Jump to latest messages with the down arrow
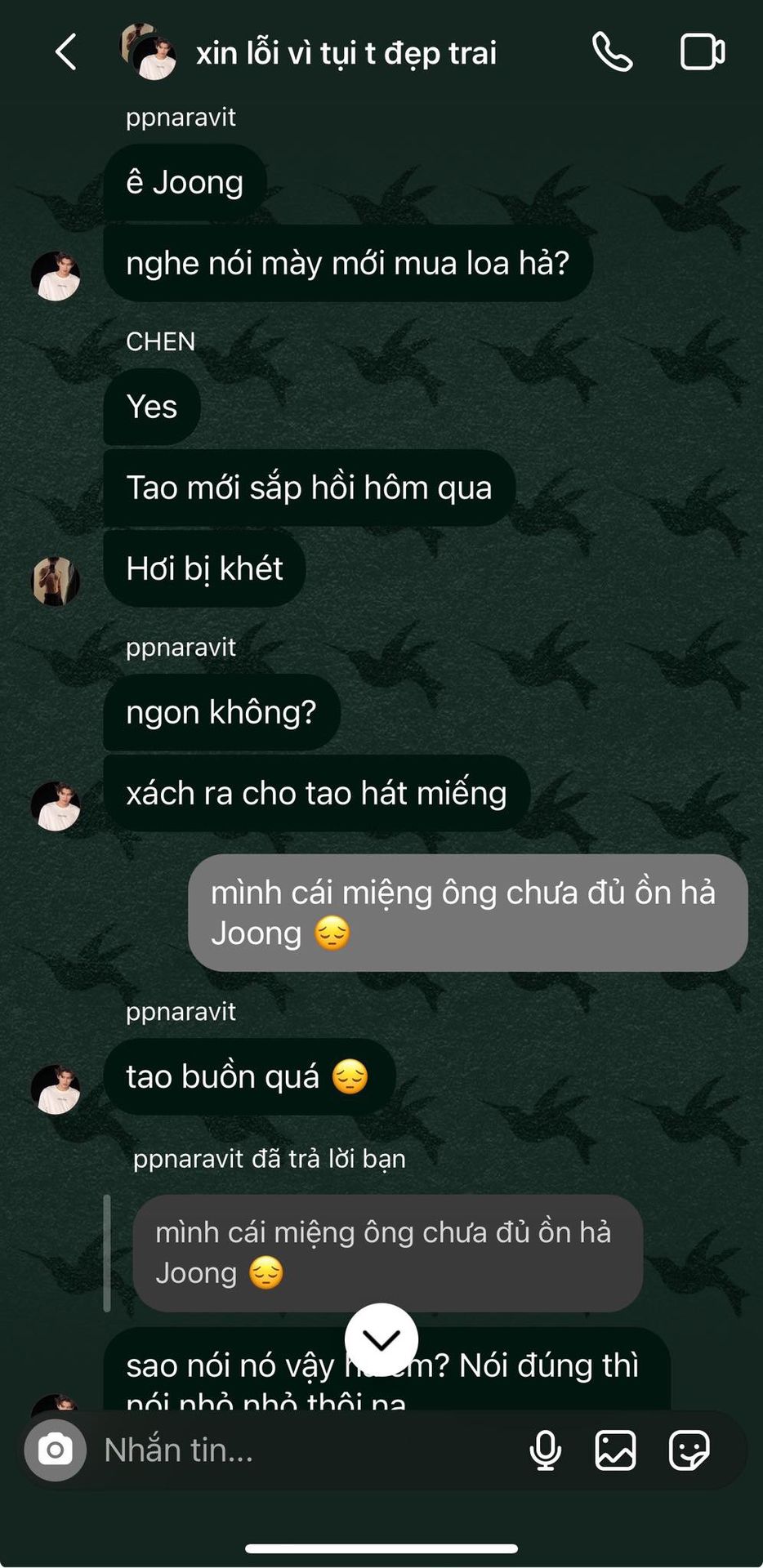The width and height of the screenshot is (763, 1568). pyautogui.click(x=381, y=1339)
